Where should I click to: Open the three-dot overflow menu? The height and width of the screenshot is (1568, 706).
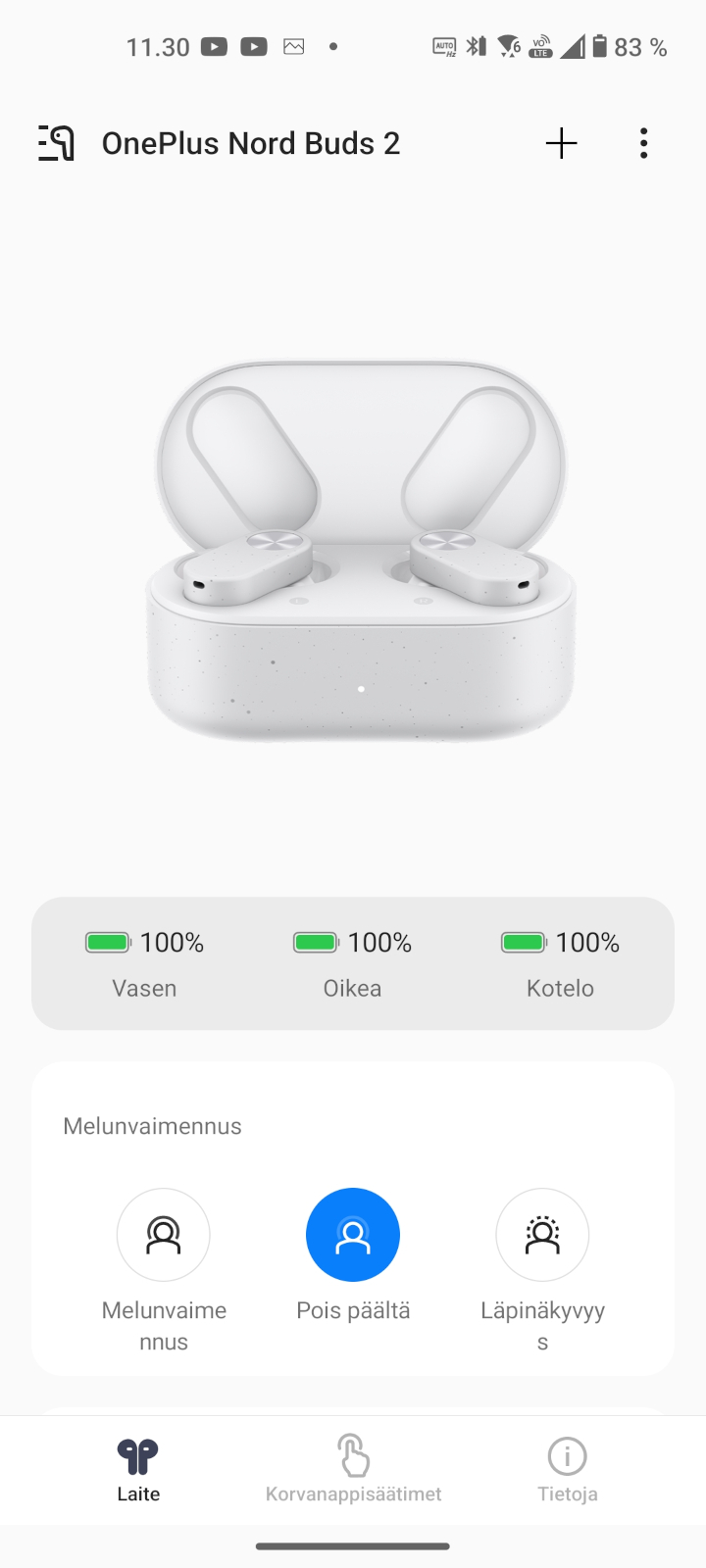(x=643, y=143)
